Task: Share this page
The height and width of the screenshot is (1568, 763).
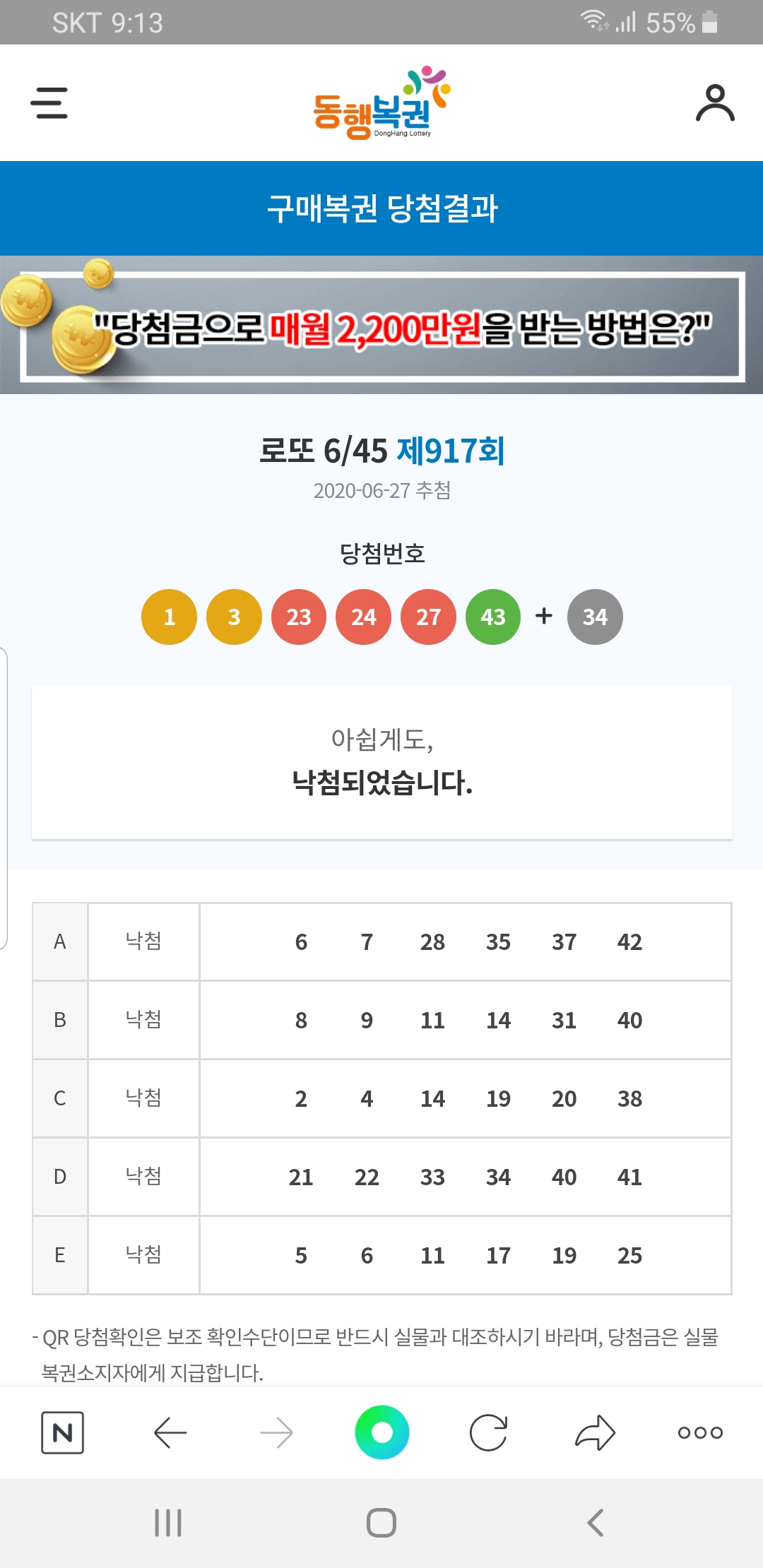Action: pos(595,1432)
